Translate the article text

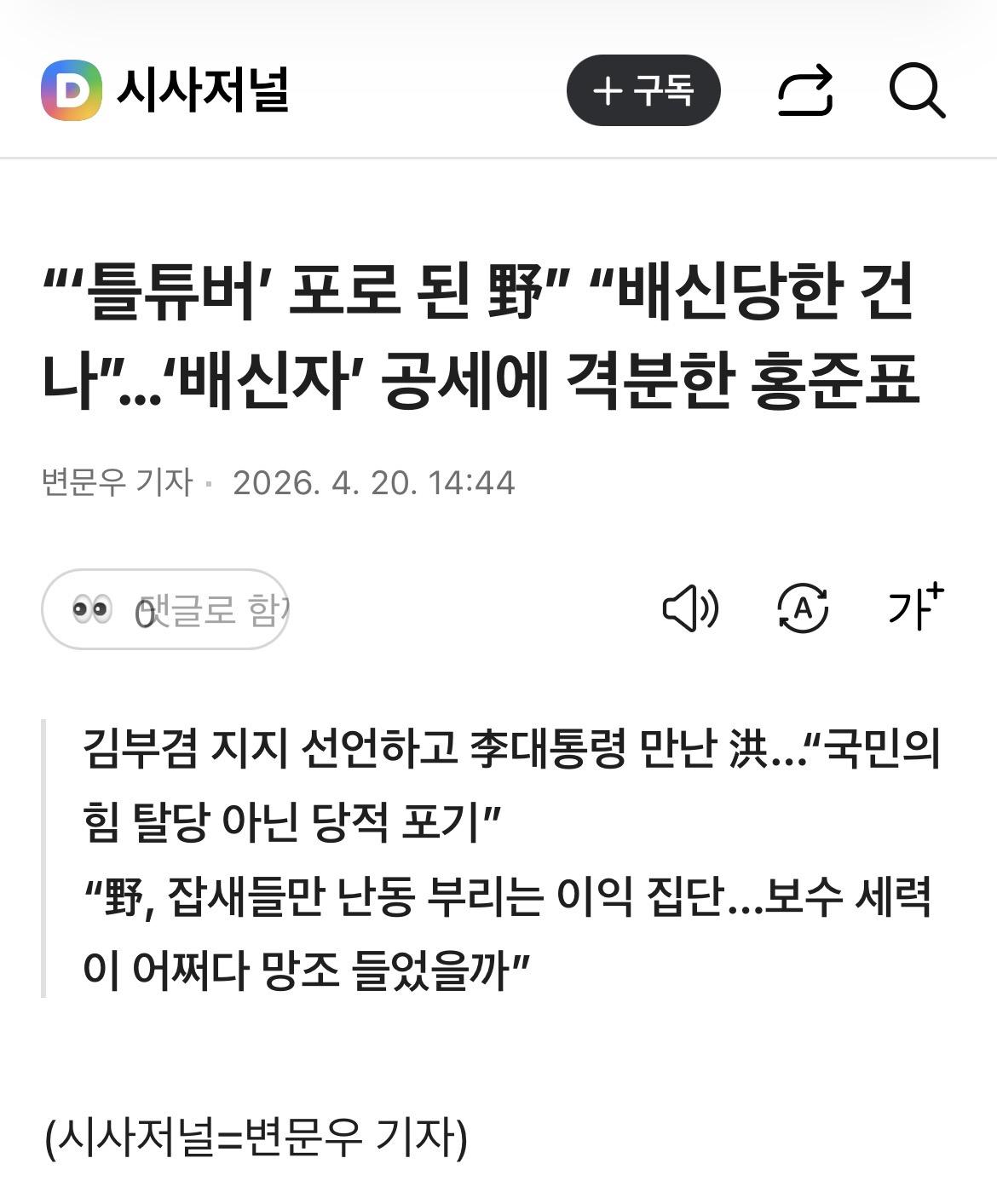click(802, 609)
